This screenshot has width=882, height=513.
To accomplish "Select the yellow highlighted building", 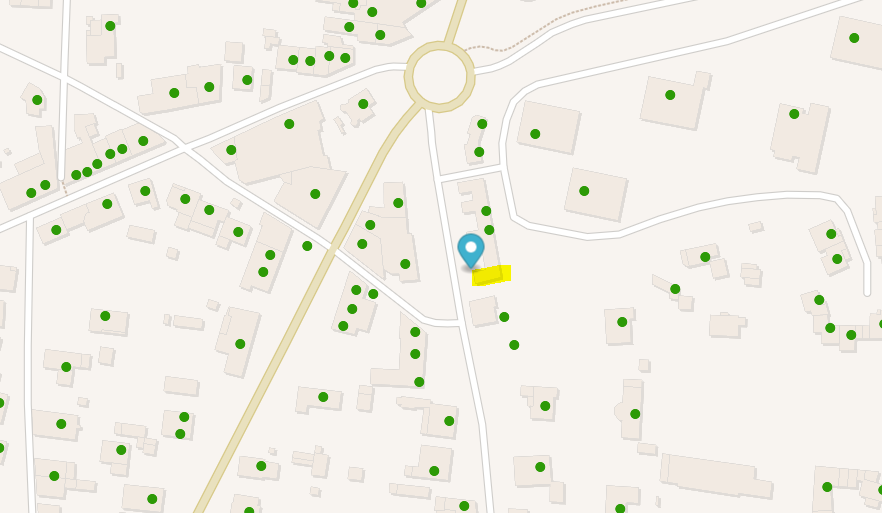I will [x=492, y=275].
